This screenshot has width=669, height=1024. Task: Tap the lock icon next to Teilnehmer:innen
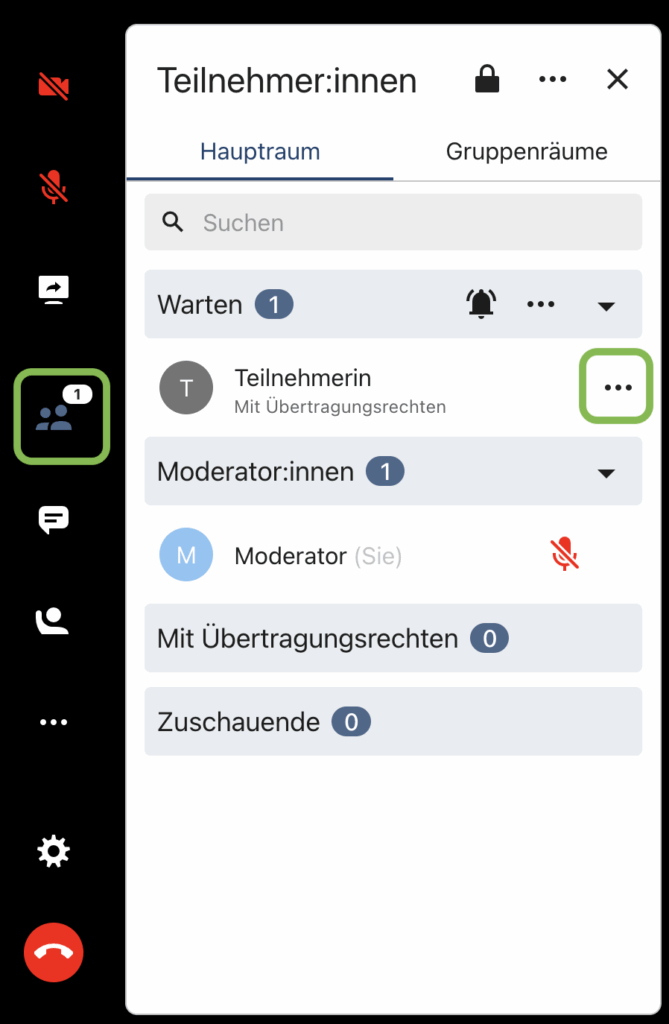487,80
